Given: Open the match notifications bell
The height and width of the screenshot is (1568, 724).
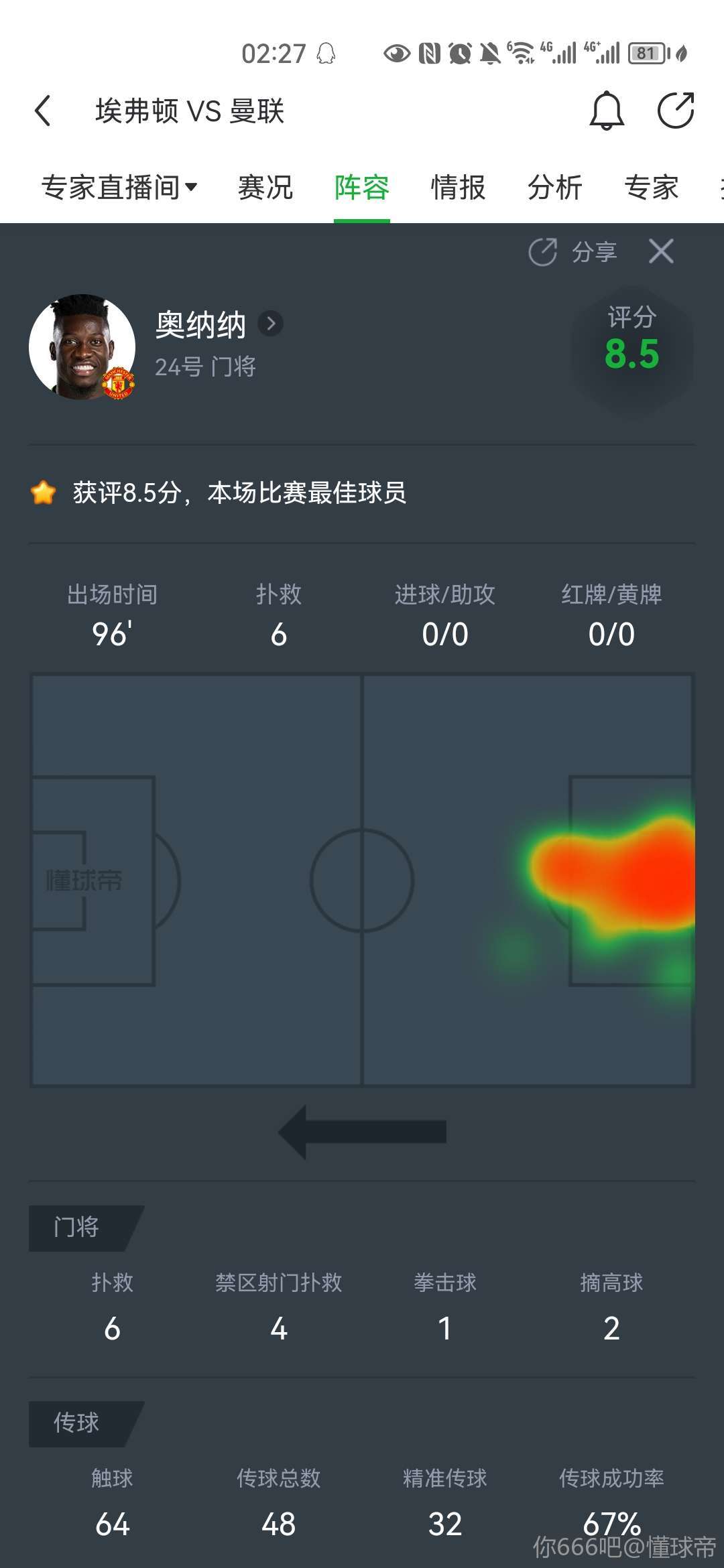Looking at the screenshot, I should (607, 111).
